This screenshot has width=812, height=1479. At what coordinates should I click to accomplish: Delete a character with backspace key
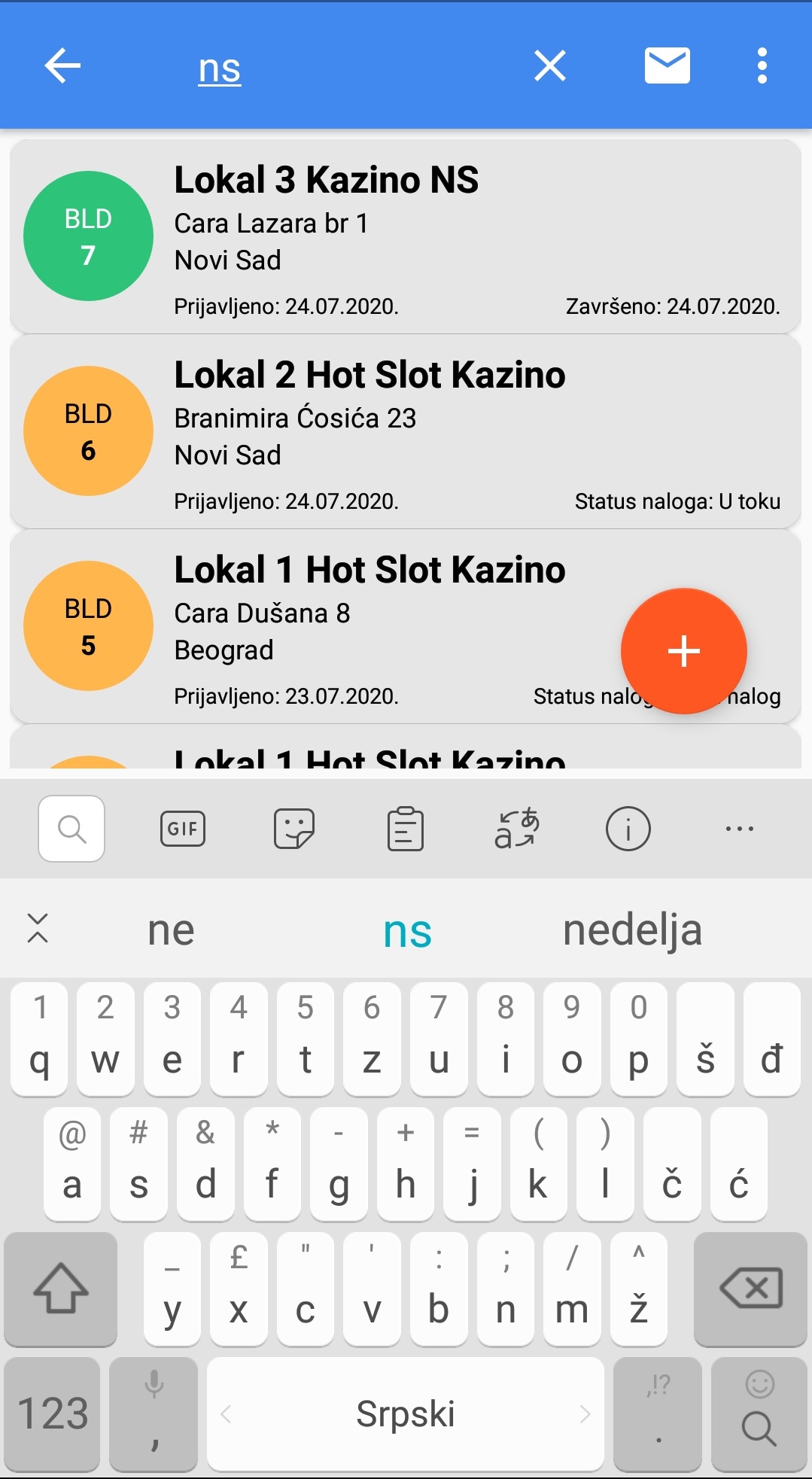750,1289
